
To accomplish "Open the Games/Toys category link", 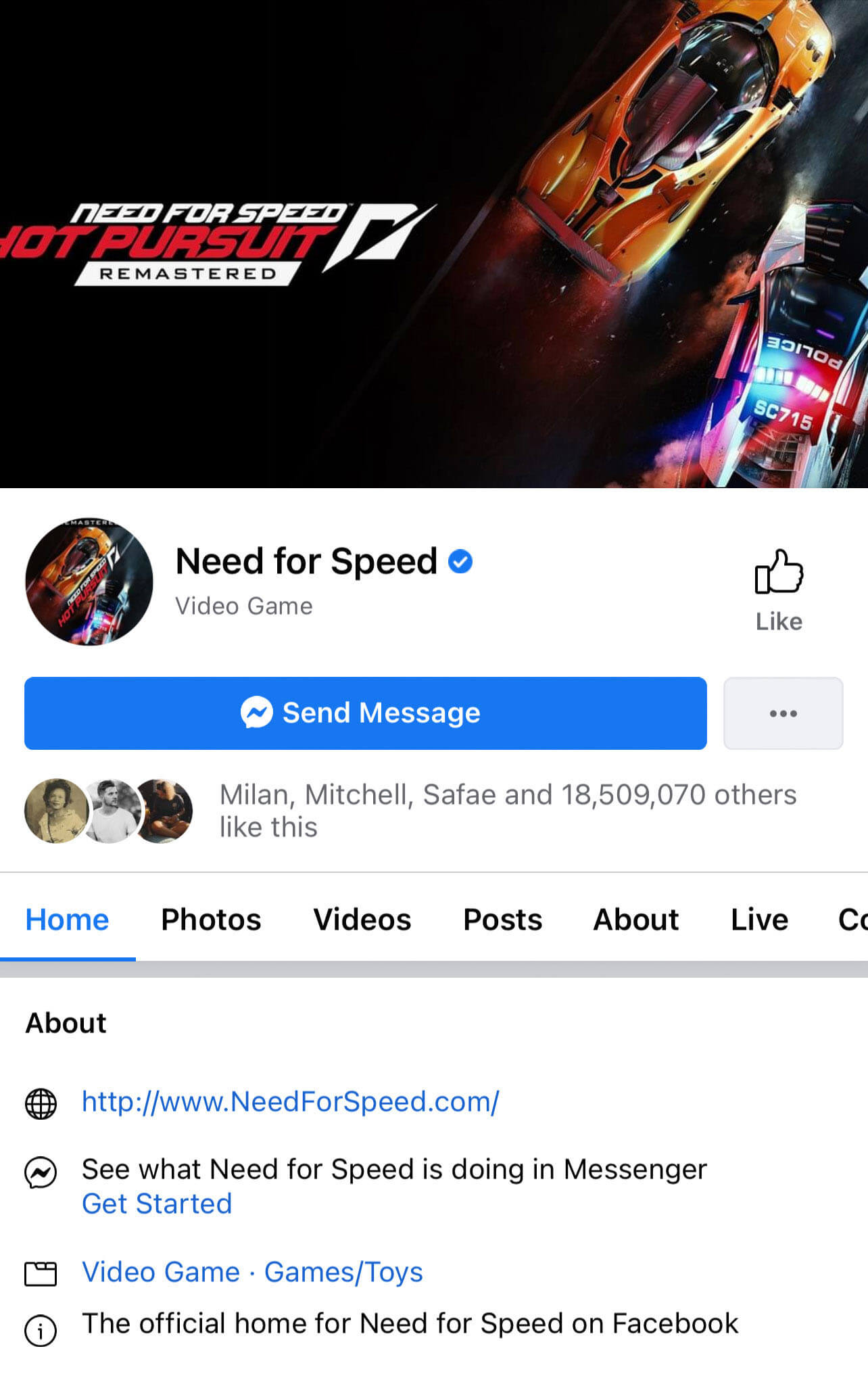I will [x=343, y=1272].
